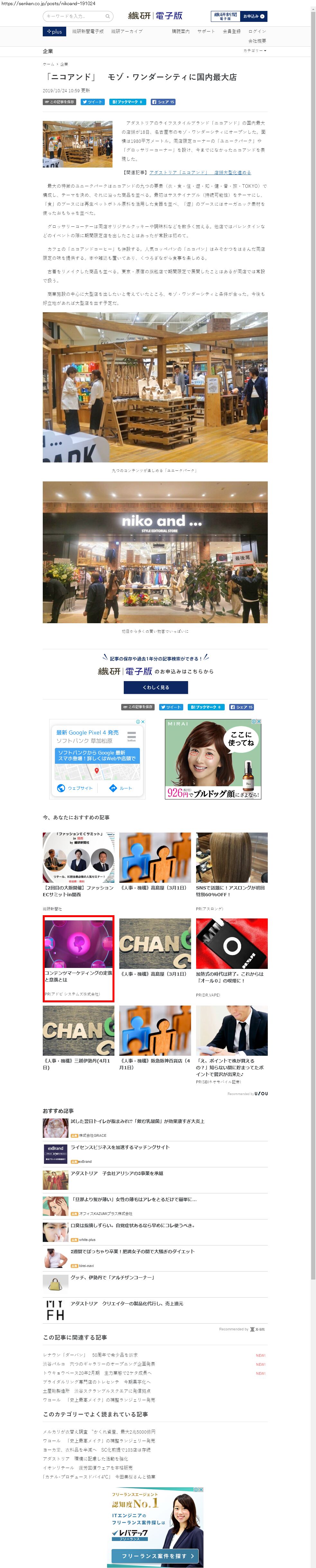
Task: Open 企業 breadcrumb link
Action: [x=64, y=64]
